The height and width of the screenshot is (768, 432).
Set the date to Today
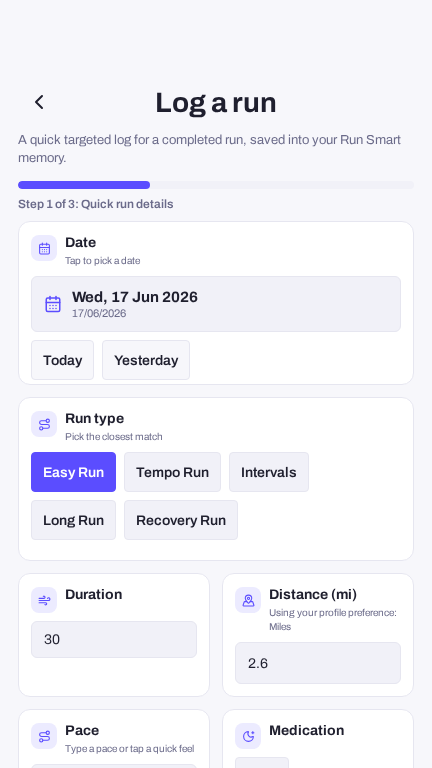(x=63, y=360)
